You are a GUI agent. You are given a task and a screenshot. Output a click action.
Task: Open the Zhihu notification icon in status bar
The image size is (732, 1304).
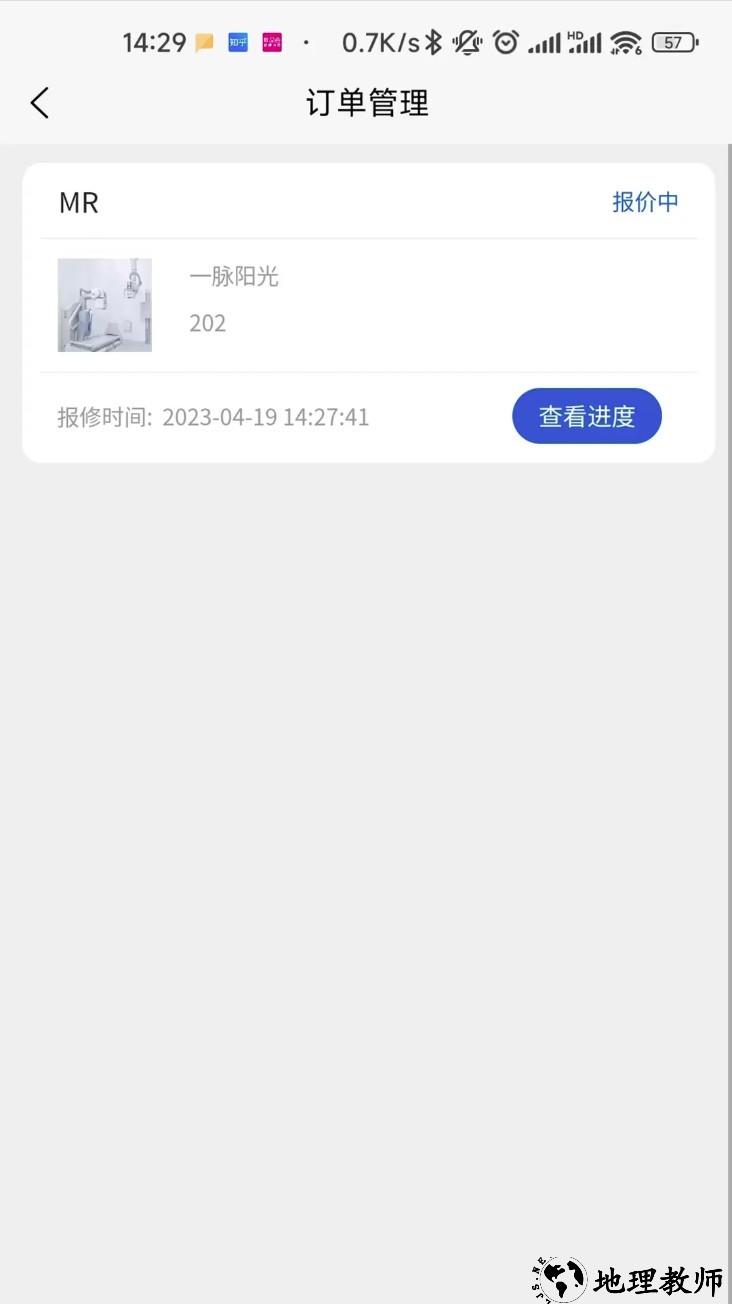tap(237, 42)
